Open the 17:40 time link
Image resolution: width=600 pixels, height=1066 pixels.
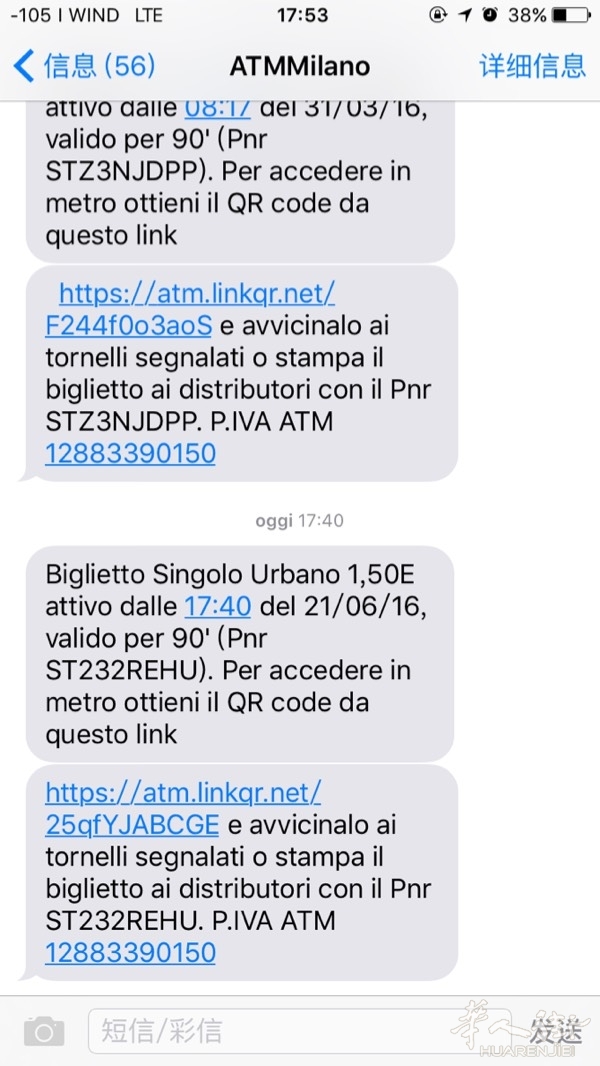[x=218, y=606]
